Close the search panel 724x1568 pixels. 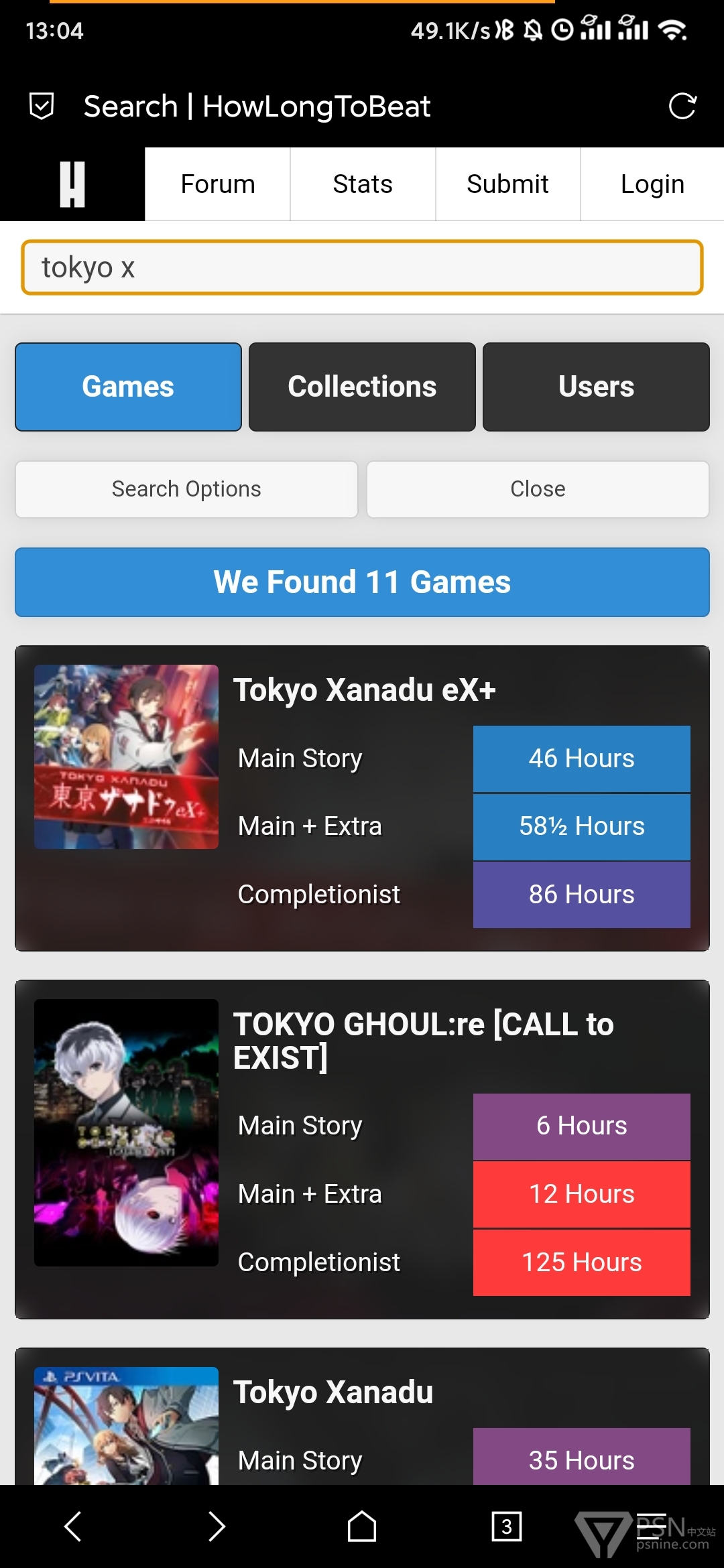[x=538, y=489]
